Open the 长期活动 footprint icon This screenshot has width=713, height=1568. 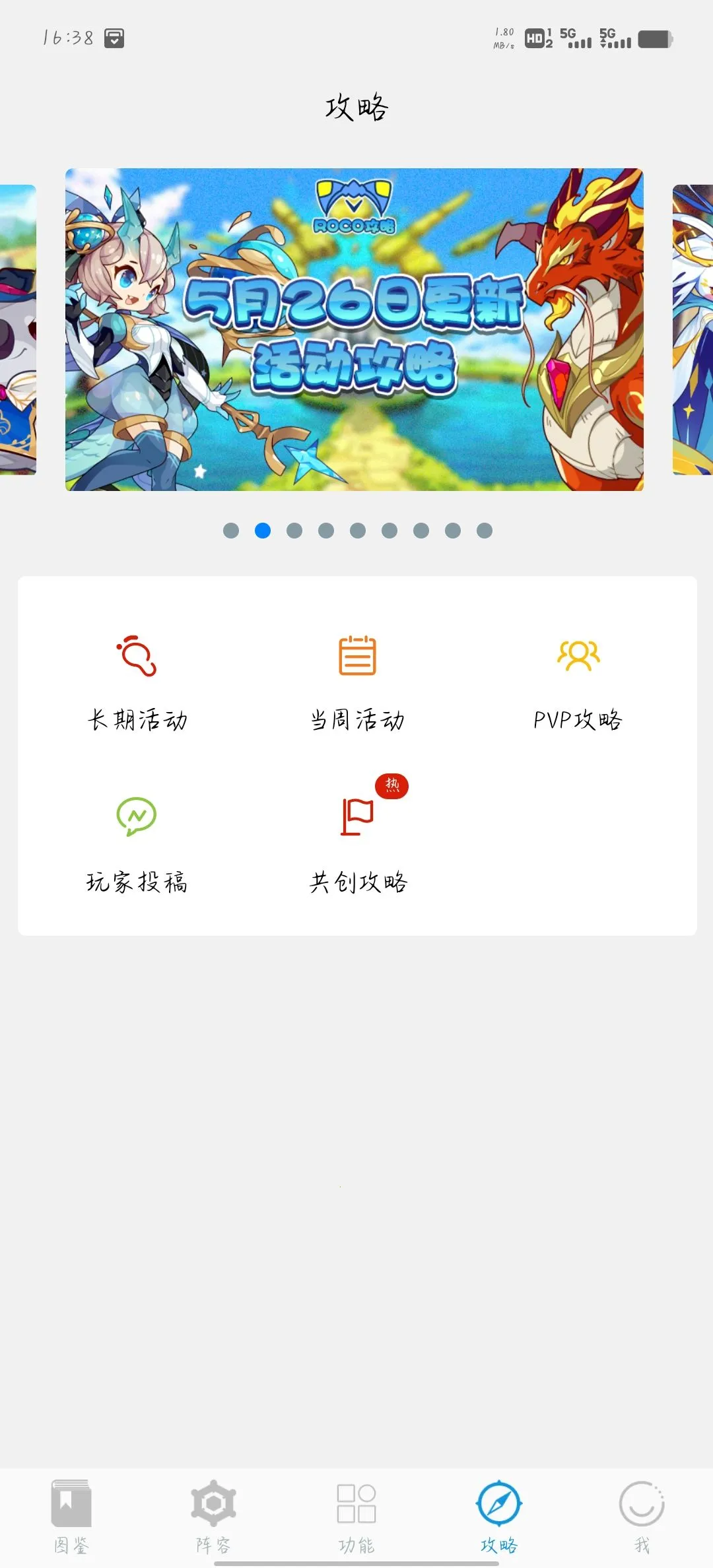point(135,657)
